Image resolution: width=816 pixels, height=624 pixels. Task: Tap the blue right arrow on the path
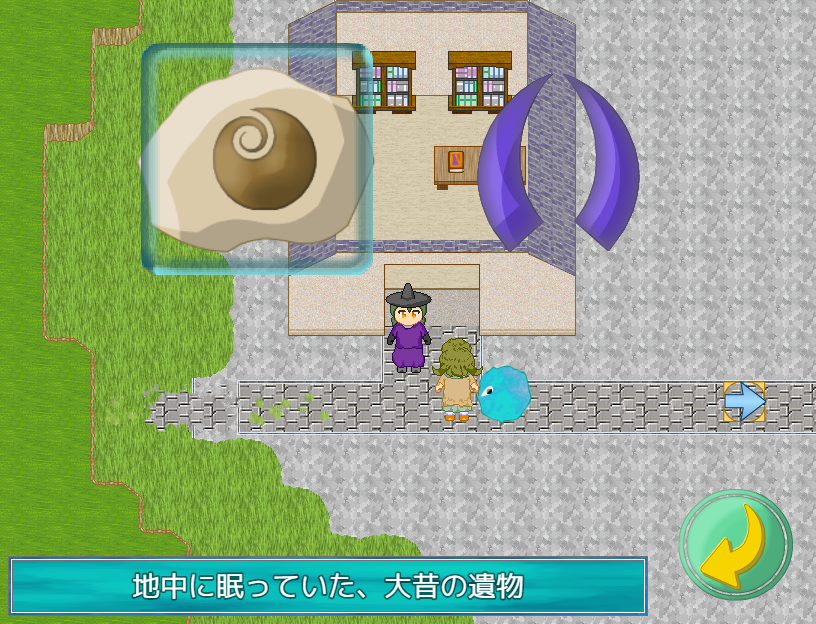pos(745,402)
